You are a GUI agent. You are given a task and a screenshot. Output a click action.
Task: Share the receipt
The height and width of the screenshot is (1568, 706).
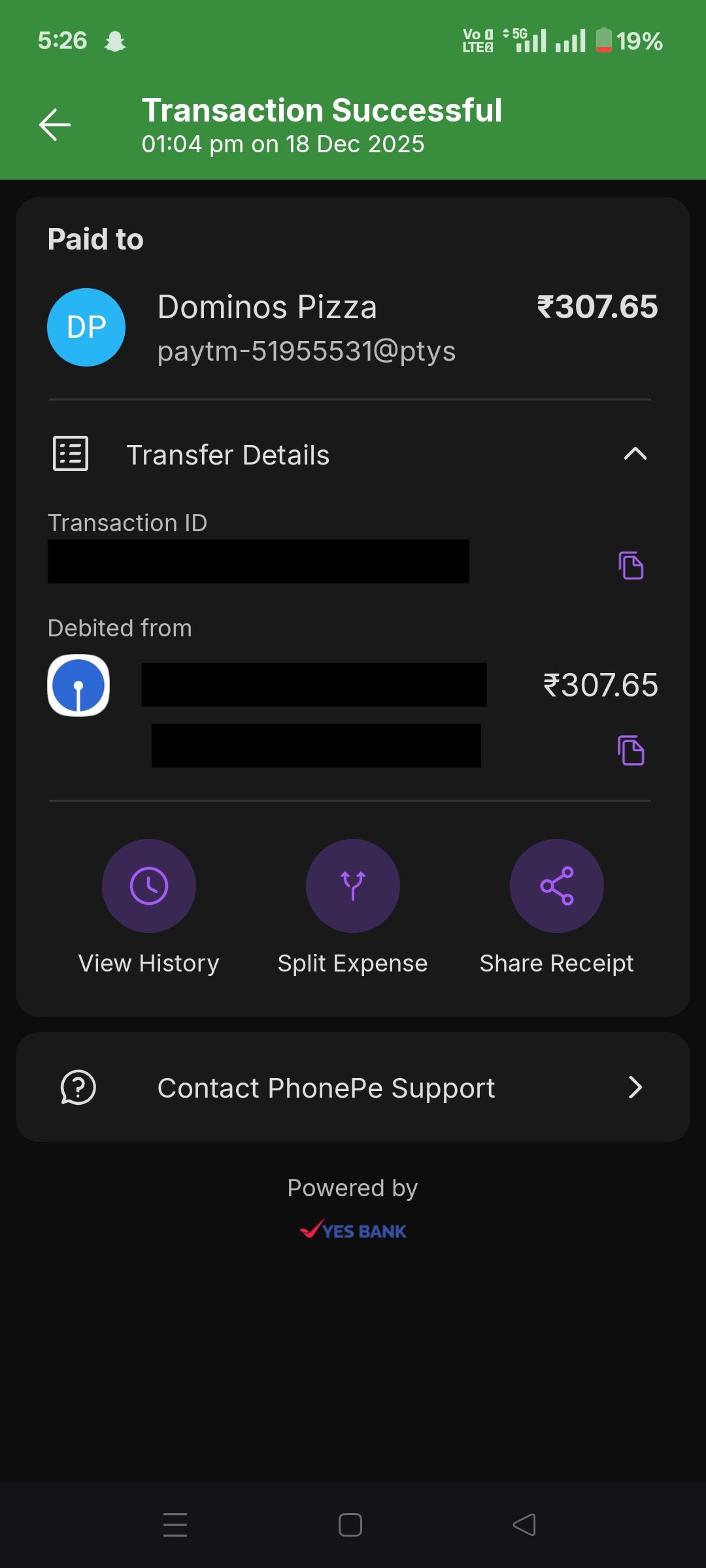click(x=557, y=886)
